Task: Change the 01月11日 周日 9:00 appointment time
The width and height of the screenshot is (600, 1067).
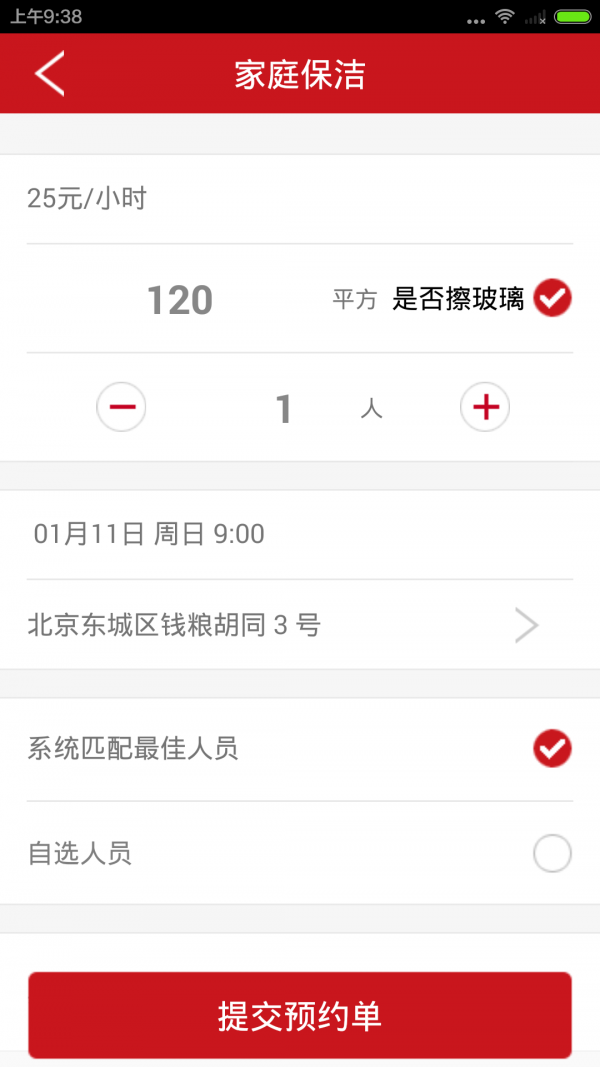Action: [150, 534]
